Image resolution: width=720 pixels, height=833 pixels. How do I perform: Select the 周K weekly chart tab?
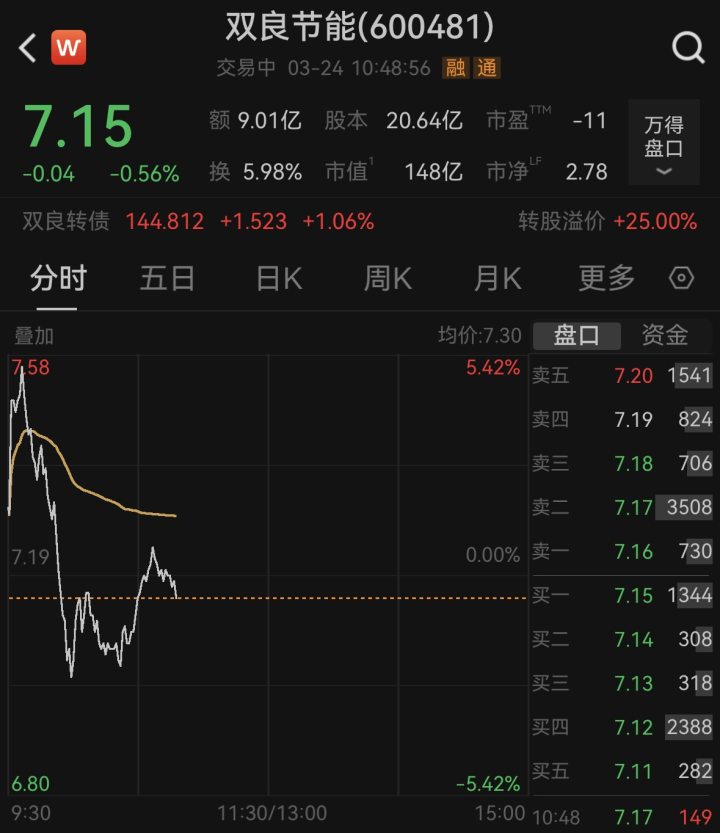(386, 279)
